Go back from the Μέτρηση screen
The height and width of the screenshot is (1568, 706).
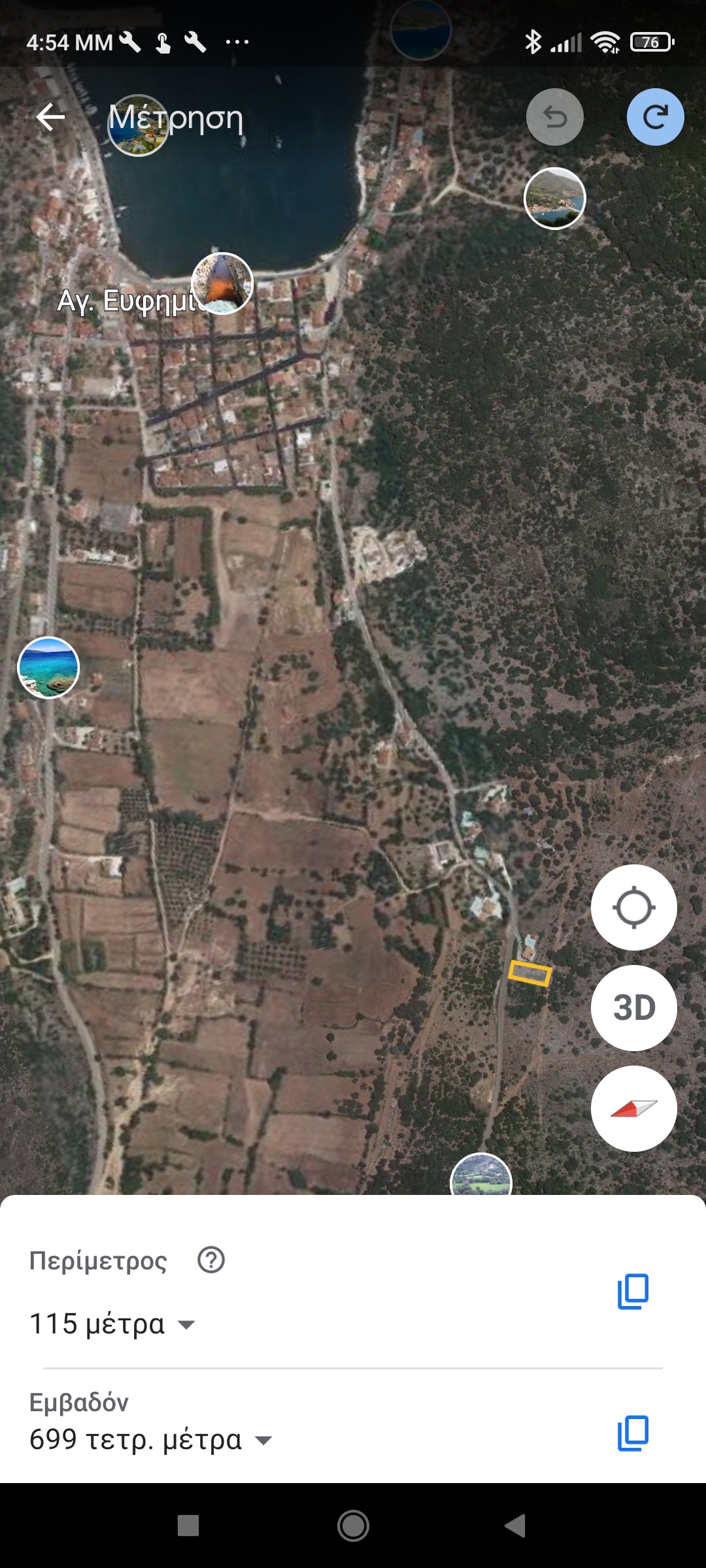tap(50, 118)
